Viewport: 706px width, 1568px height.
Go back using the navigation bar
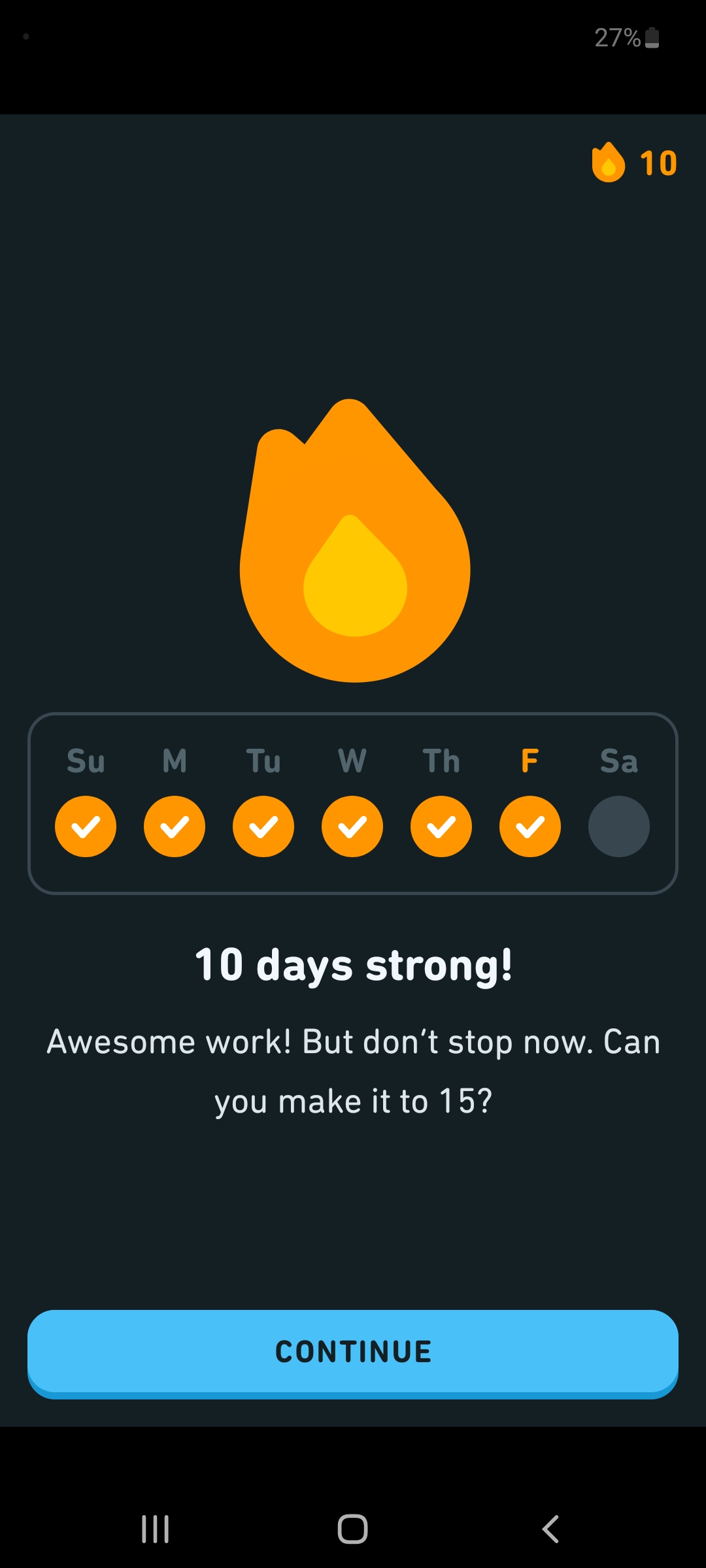point(550,1529)
